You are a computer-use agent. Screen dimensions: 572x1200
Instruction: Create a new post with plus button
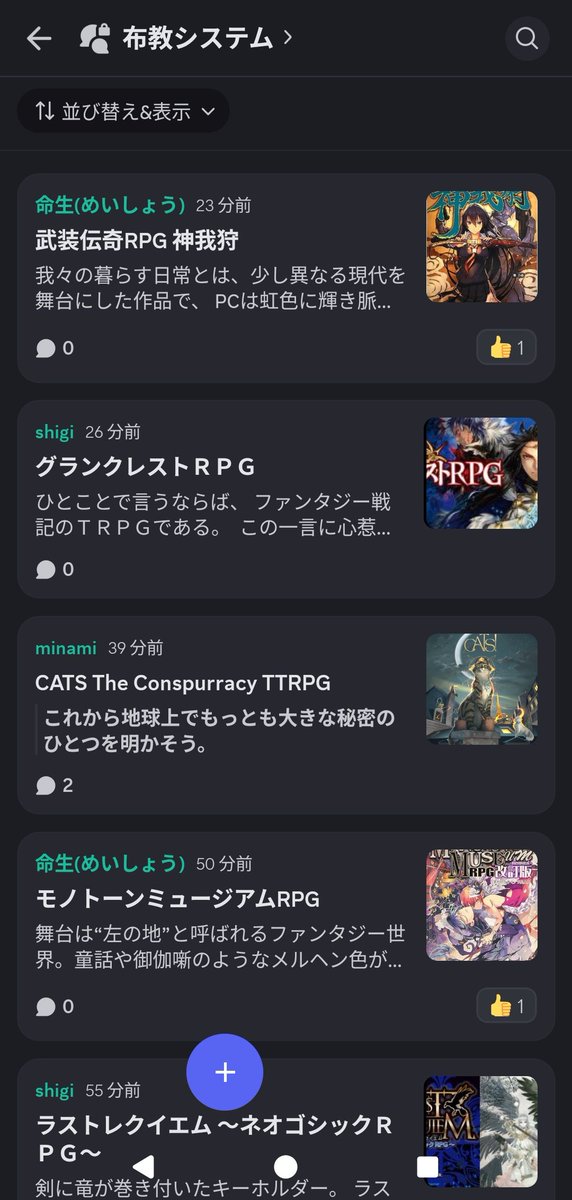[x=225, y=1072]
